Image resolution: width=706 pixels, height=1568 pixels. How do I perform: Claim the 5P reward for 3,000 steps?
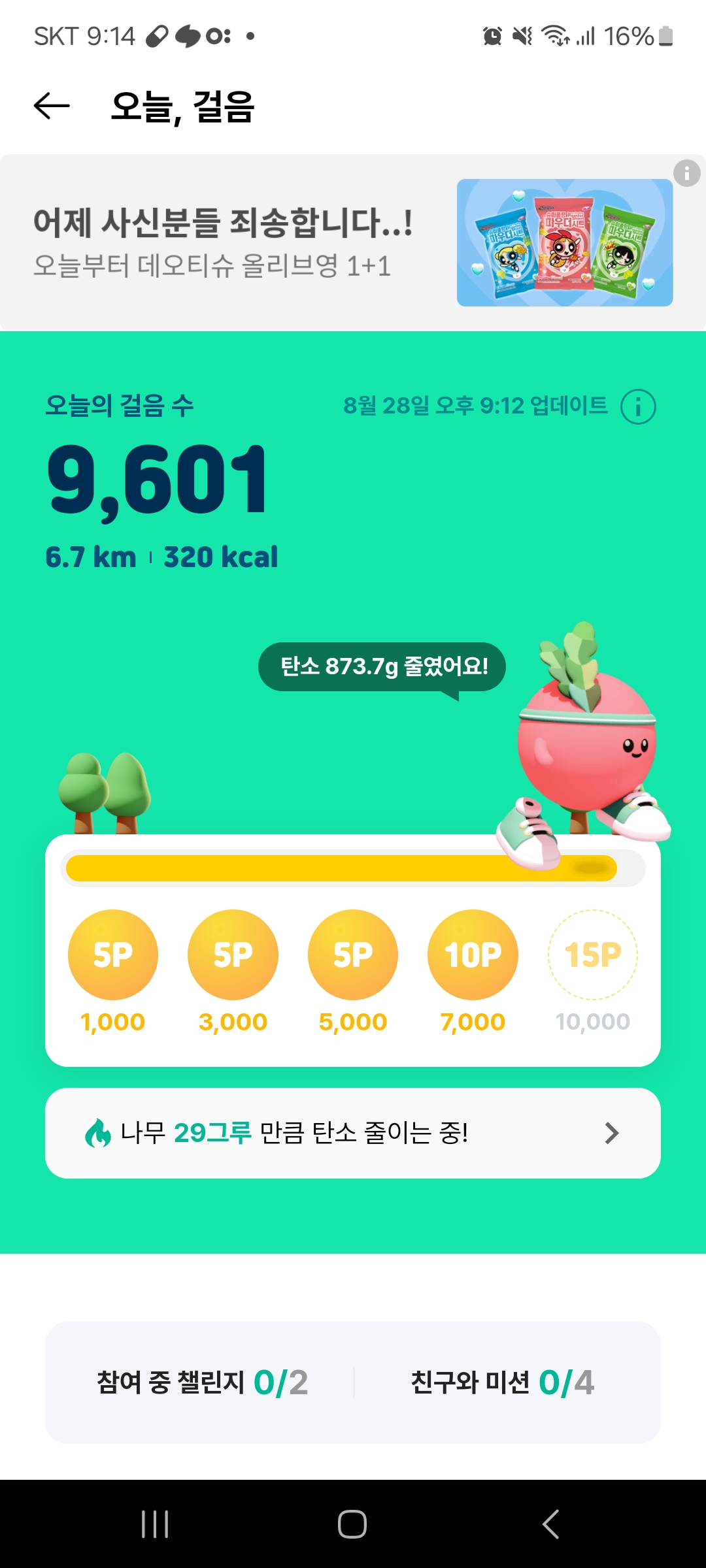(233, 955)
